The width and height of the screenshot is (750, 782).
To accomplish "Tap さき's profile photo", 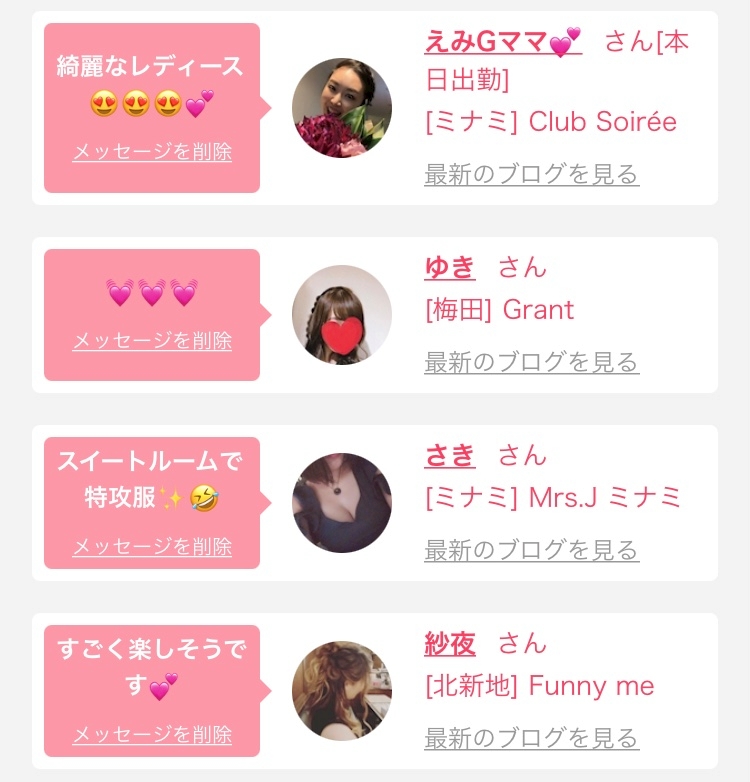I will coord(342,503).
